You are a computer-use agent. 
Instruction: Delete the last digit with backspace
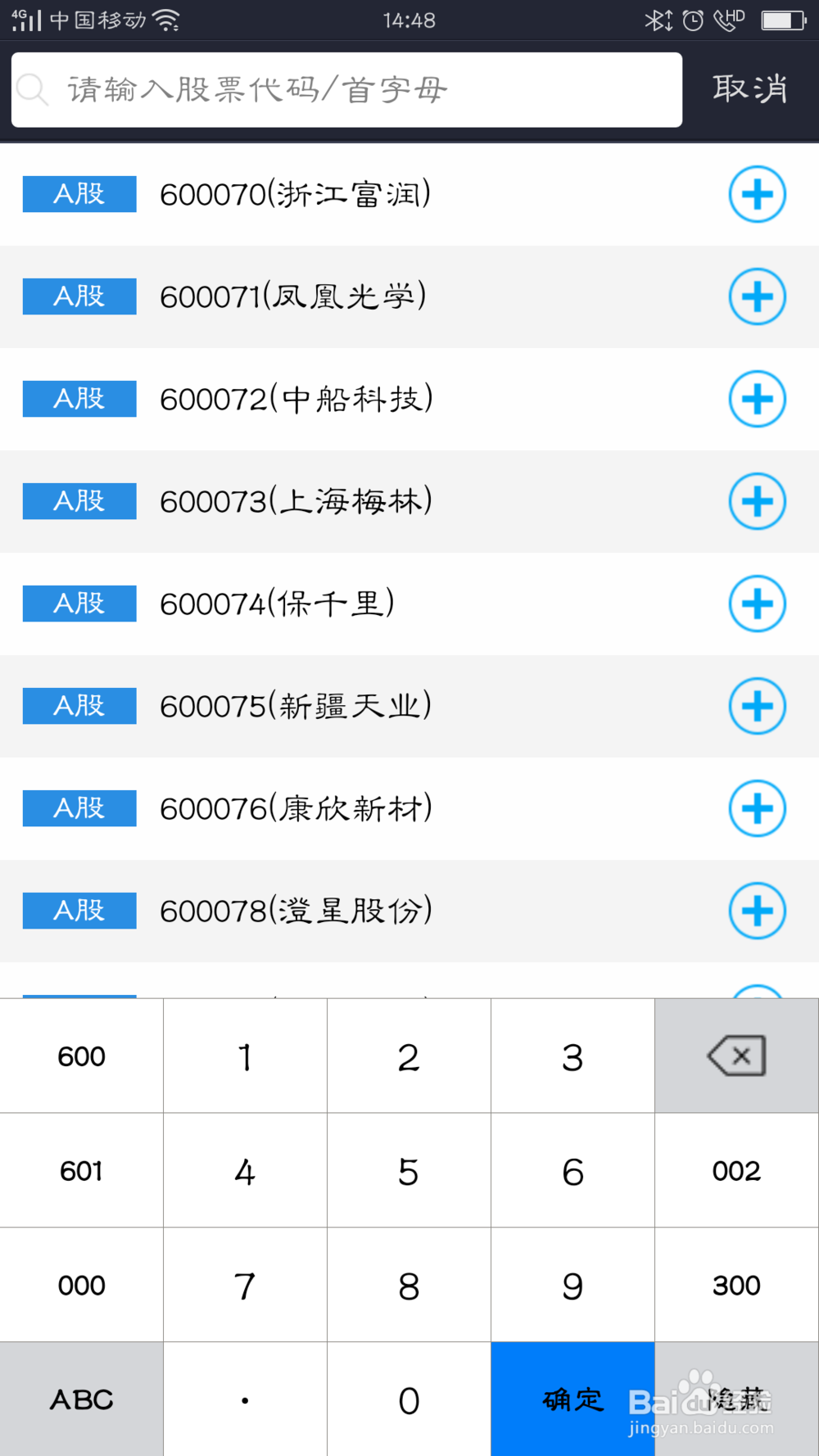click(x=737, y=1056)
